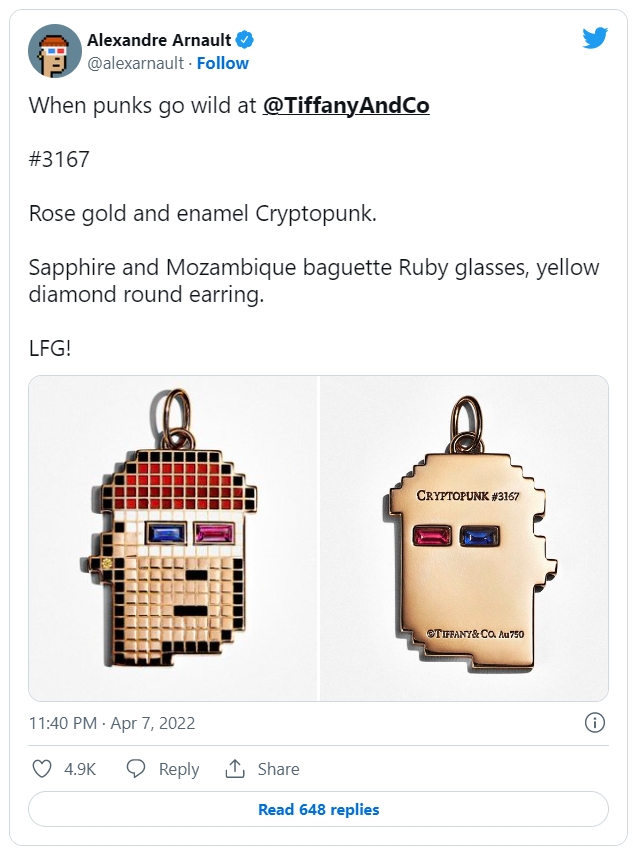The width and height of the screenshot is (633, 851).
Task: Open the tweet info icon
Action: click(x=593, y=722)
